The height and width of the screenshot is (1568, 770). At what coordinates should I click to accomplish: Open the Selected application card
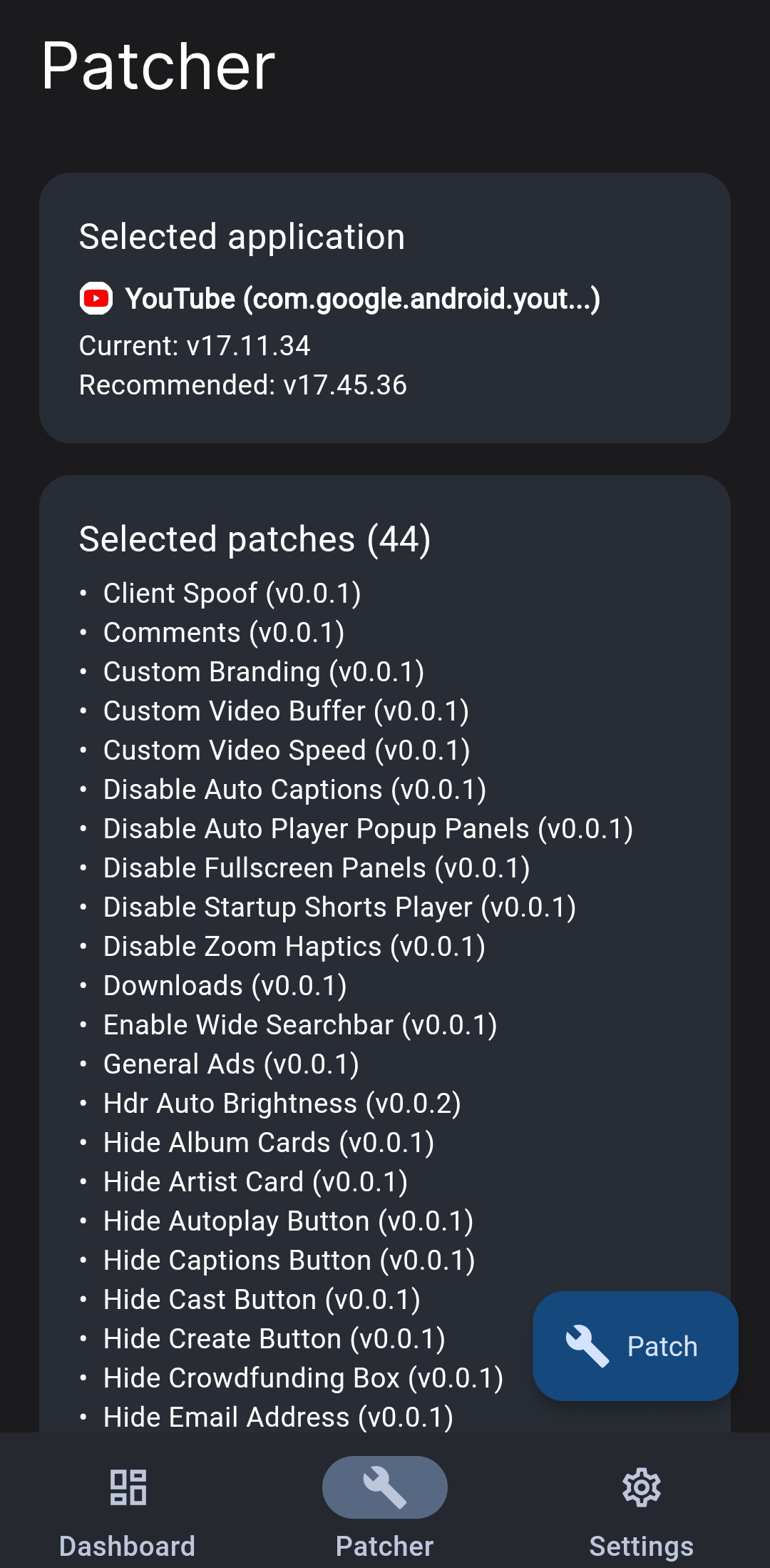click(385, 307)
